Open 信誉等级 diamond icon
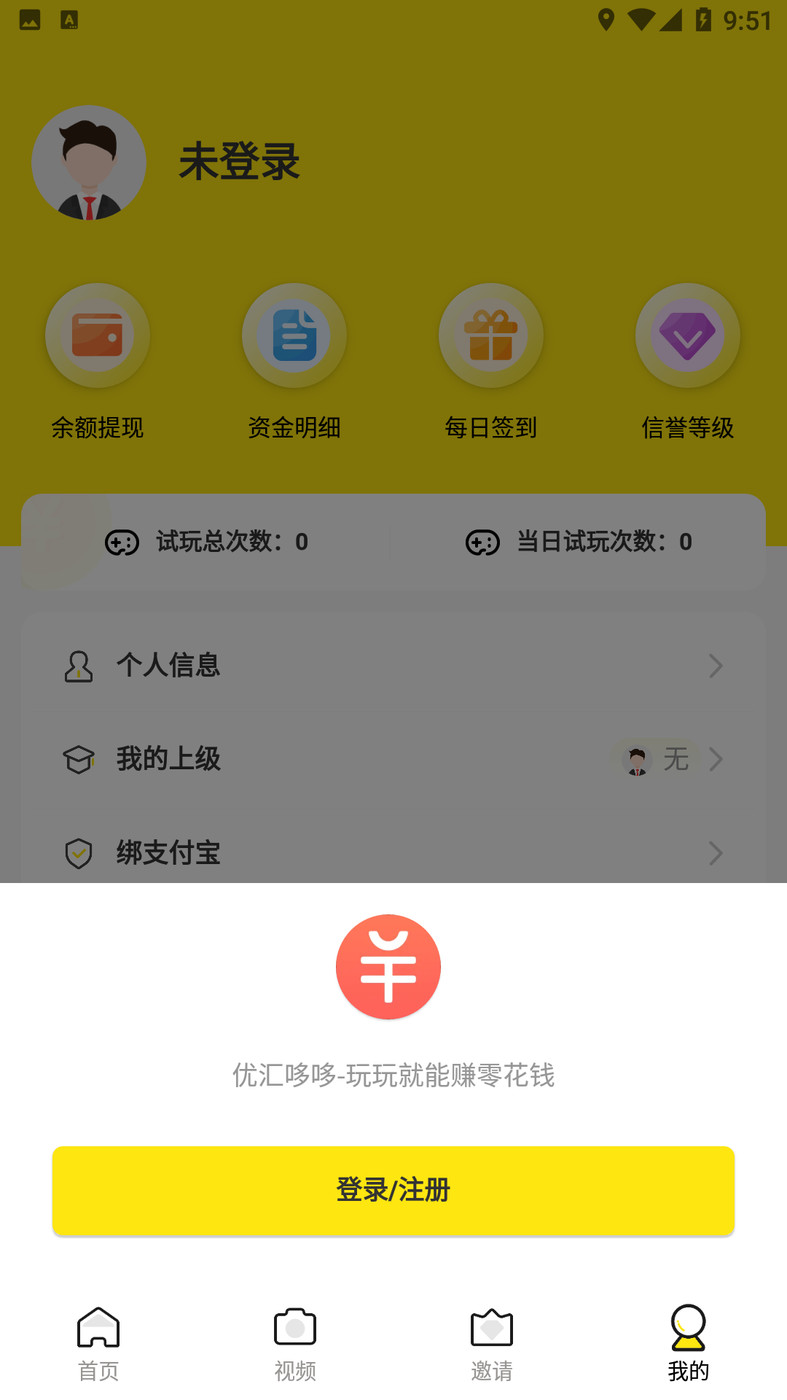 [688, 335]
